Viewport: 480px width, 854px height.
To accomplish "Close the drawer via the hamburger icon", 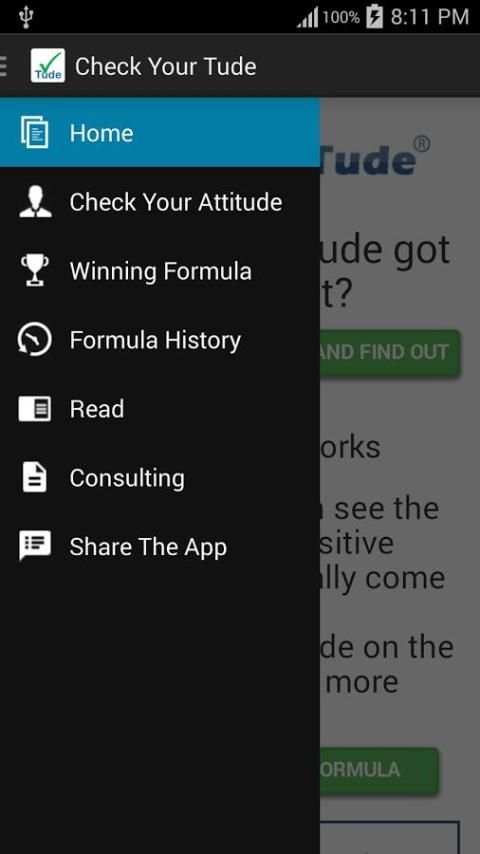I will [4, 66].
